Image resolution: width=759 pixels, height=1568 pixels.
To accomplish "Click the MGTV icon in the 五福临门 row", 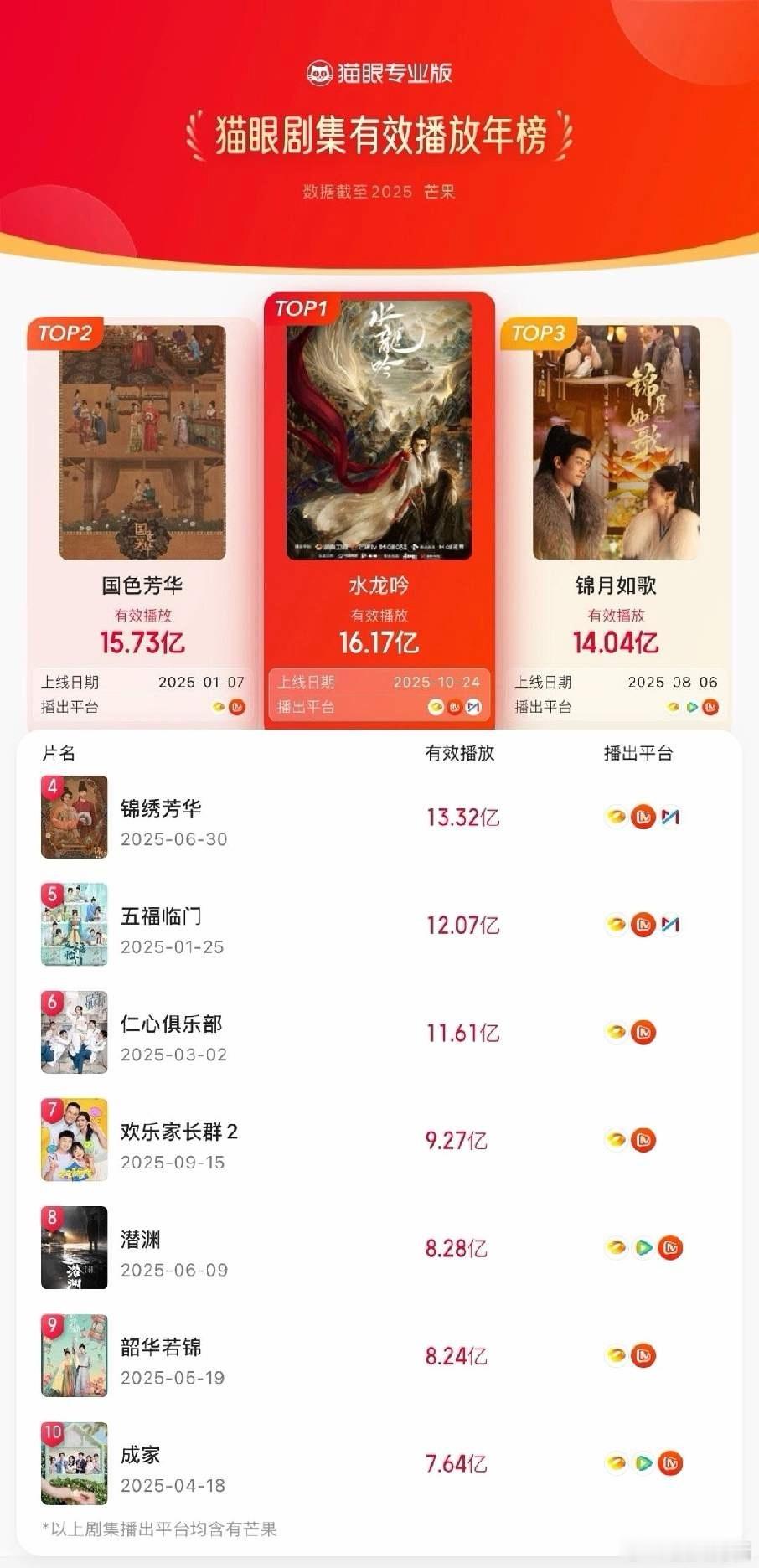I will point(643,926).
